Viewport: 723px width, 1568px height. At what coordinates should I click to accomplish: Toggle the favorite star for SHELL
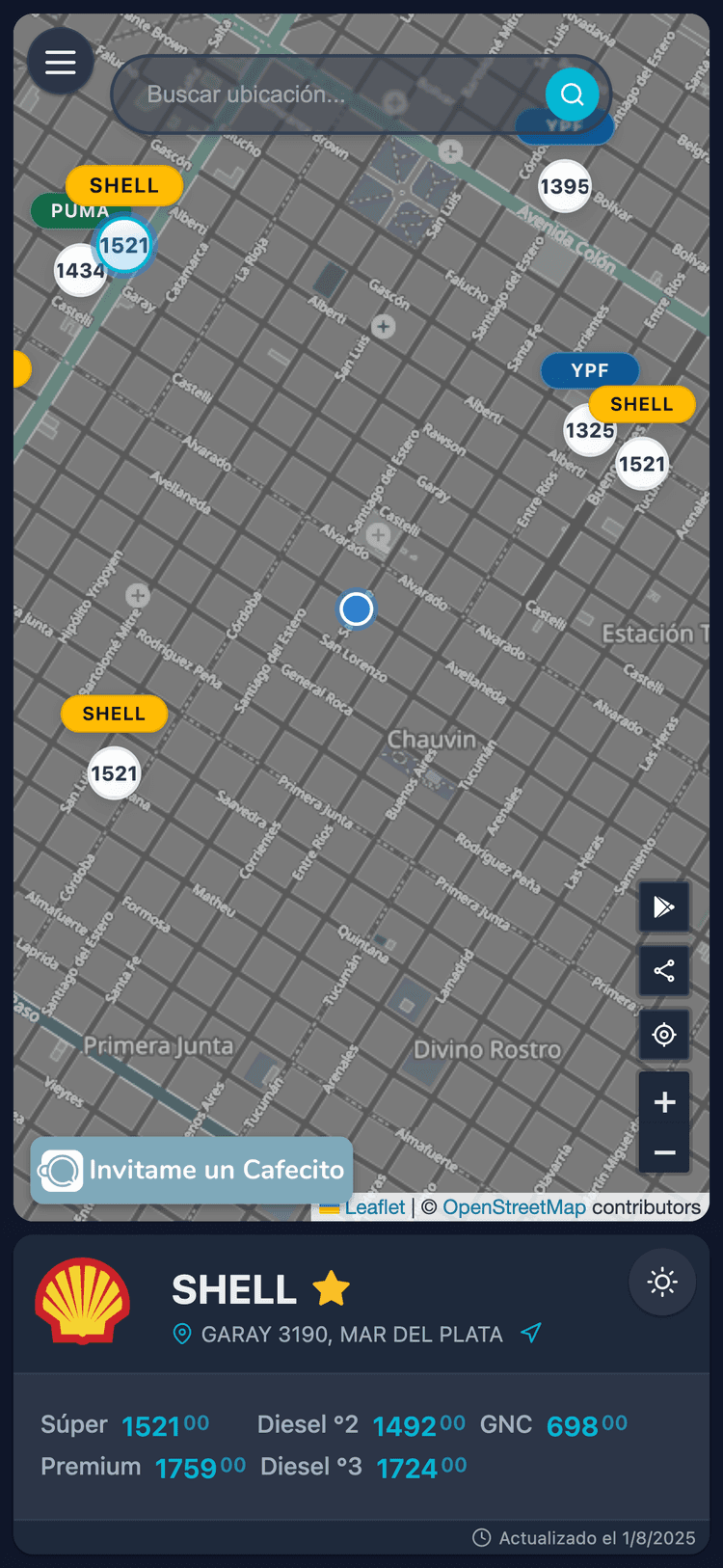331,1288
